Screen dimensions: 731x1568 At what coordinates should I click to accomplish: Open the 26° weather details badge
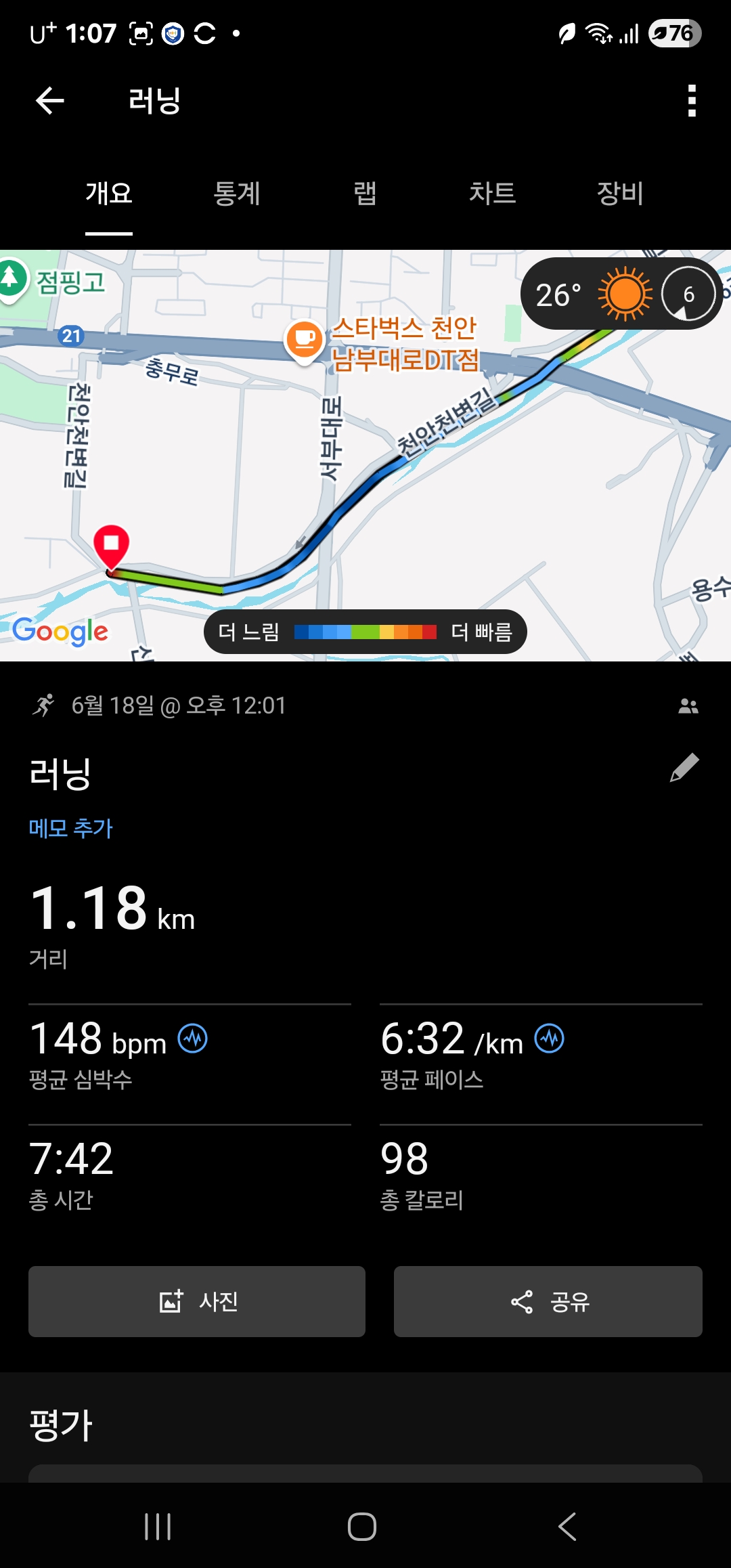(x=621, y=294)
